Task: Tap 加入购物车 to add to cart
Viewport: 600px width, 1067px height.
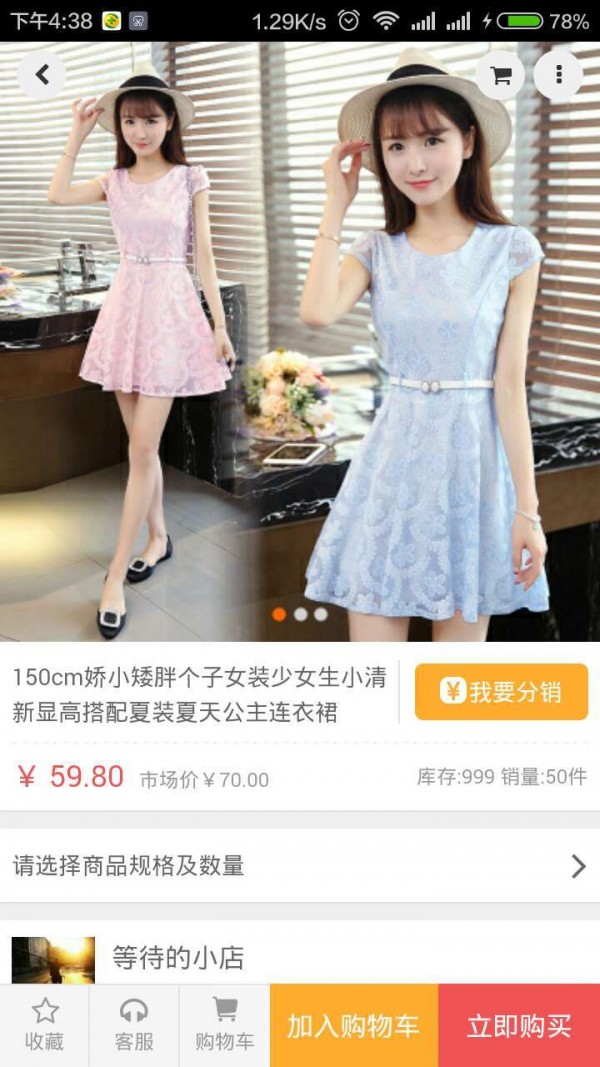Action: (x=353, y=1026)
